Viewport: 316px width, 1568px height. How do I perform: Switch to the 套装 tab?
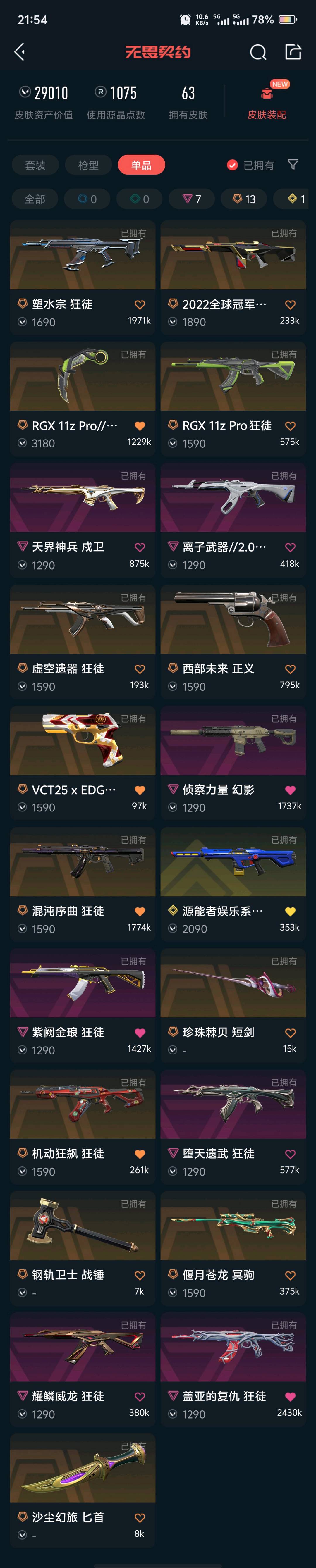tap(35, 165)
